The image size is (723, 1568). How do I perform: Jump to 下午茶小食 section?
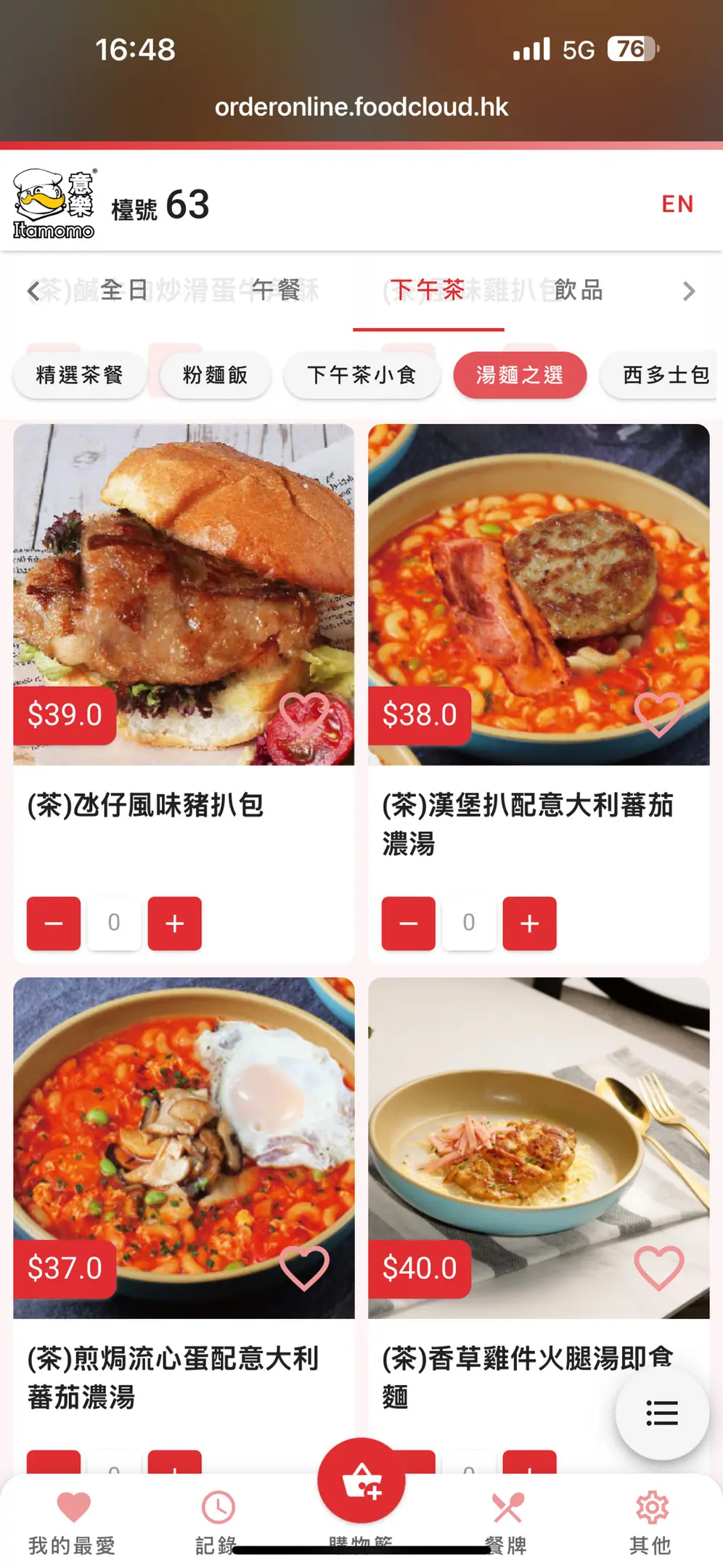coord(361,375)
